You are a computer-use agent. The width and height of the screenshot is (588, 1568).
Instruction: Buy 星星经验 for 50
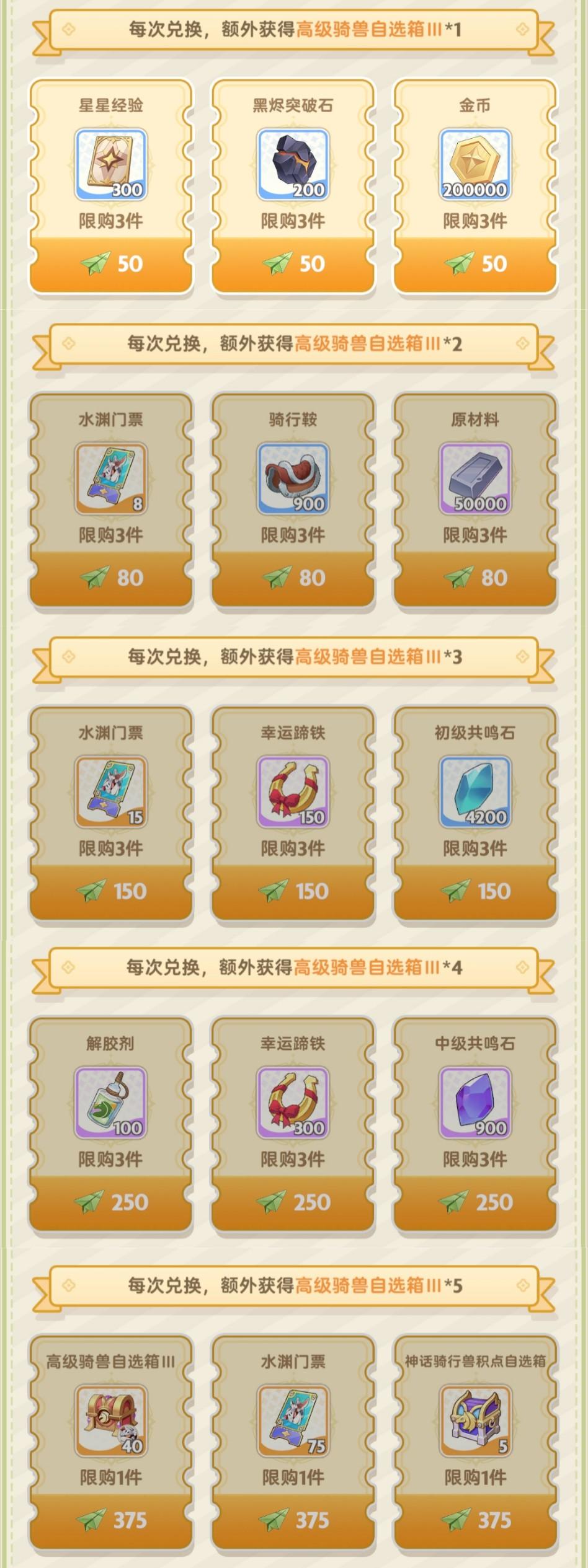110,263
